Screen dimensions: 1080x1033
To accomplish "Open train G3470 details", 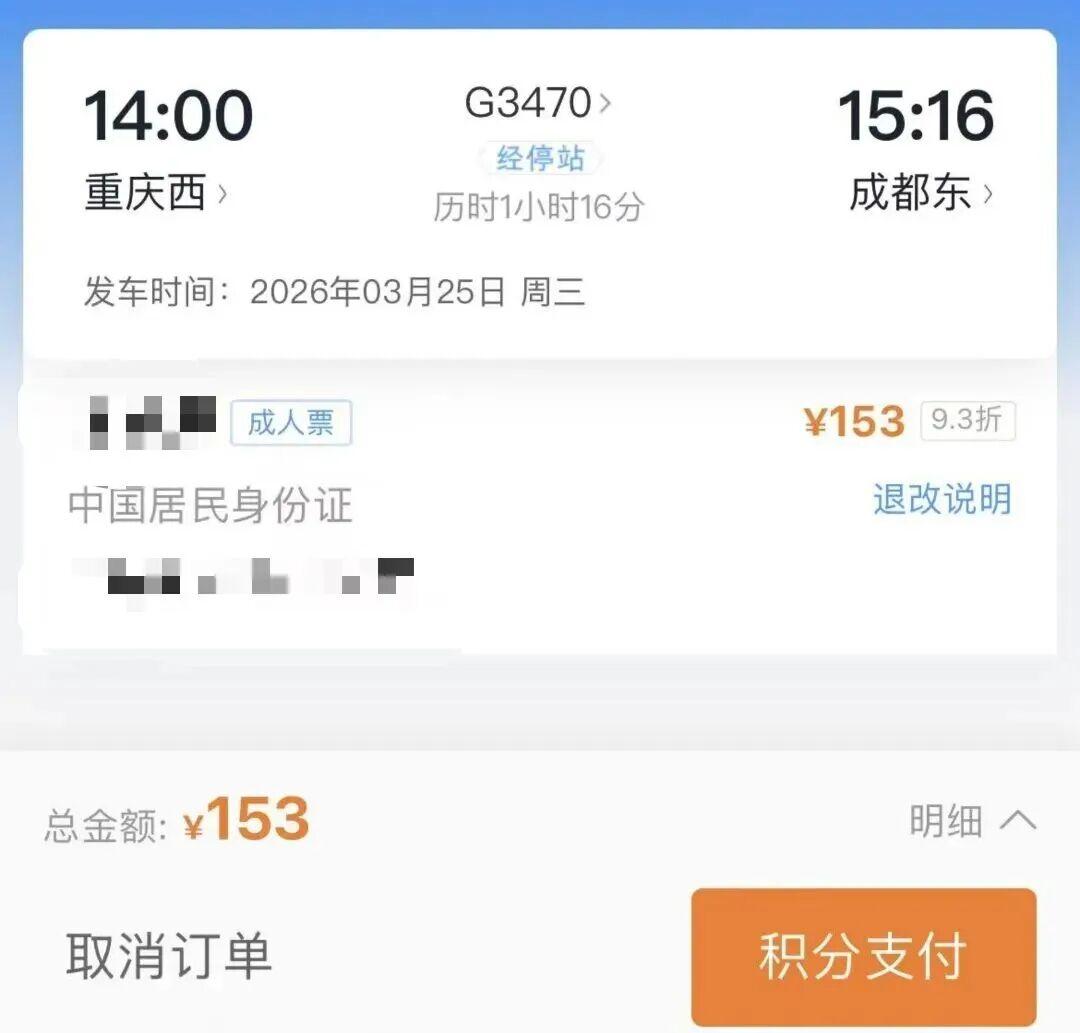I will 538,103.
